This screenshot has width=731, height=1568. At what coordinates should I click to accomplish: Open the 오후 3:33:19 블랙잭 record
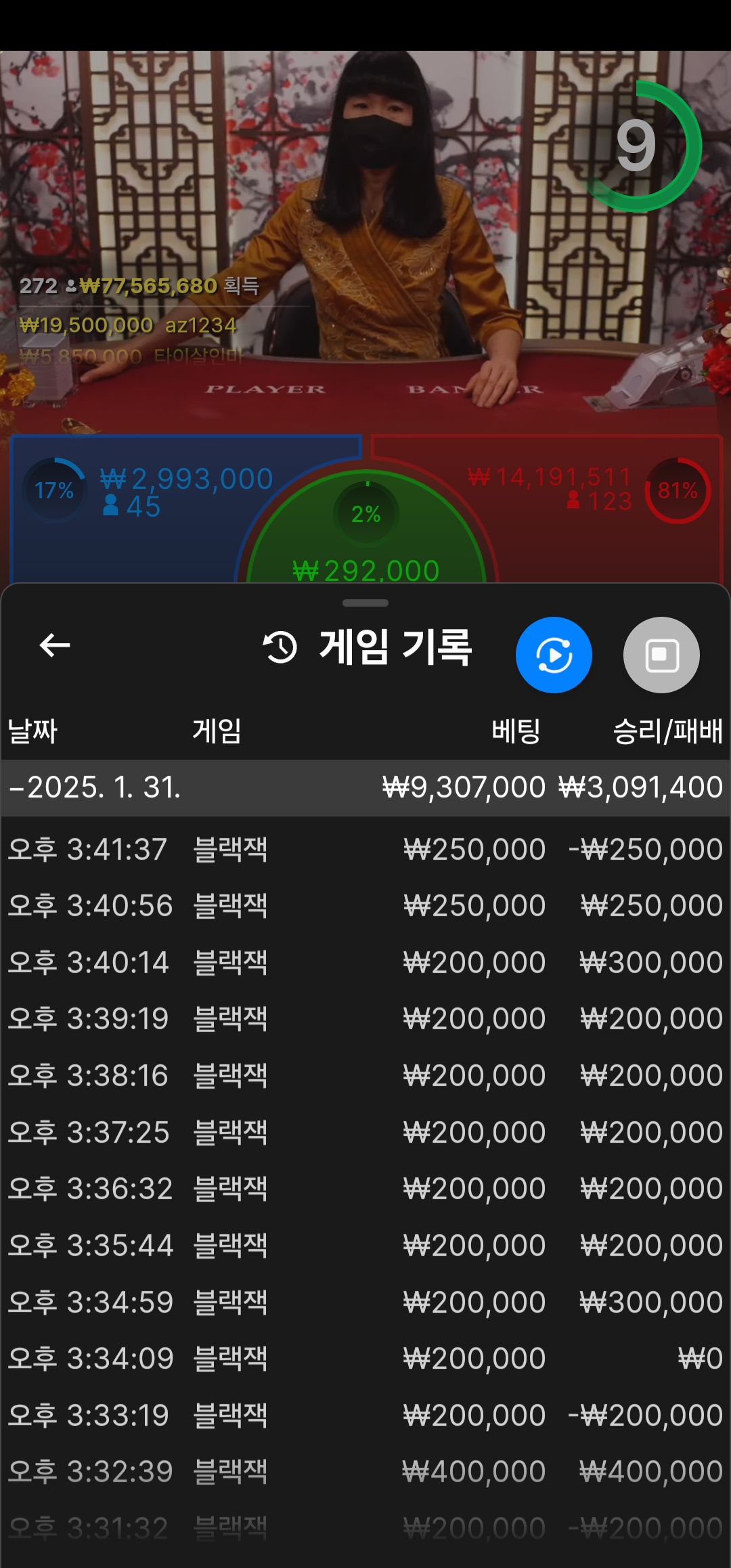coord(365,1415)
